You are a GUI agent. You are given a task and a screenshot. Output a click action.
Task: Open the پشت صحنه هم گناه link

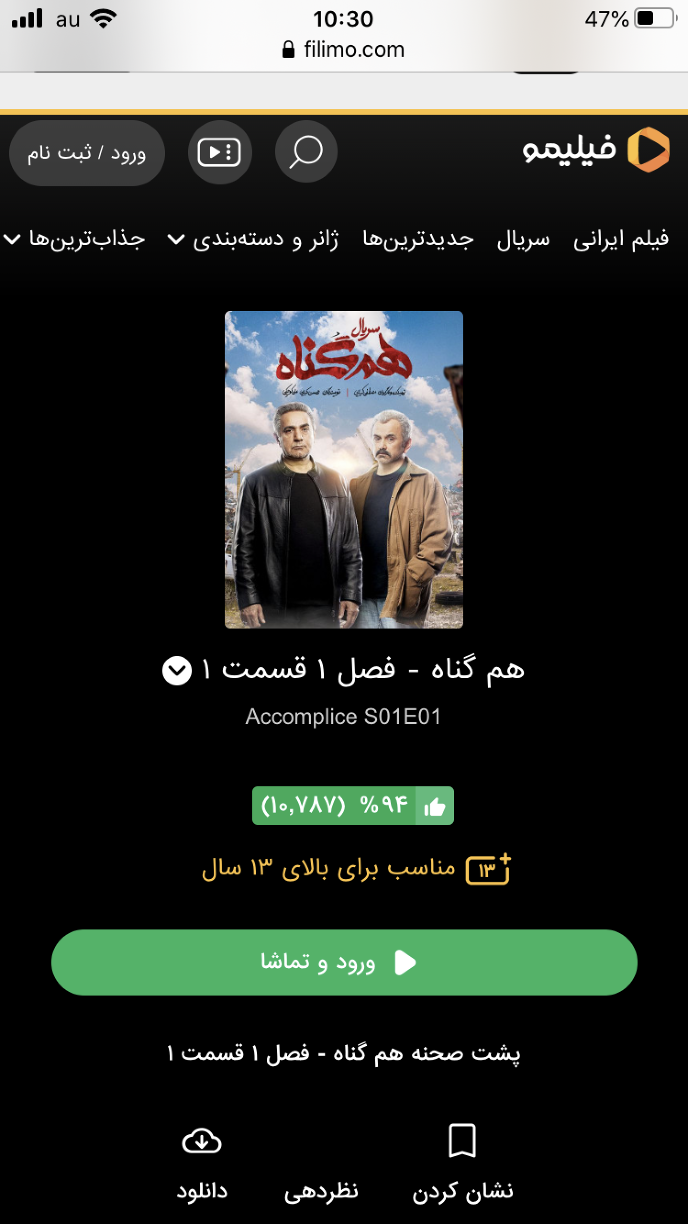click(x=344, y=1053)
